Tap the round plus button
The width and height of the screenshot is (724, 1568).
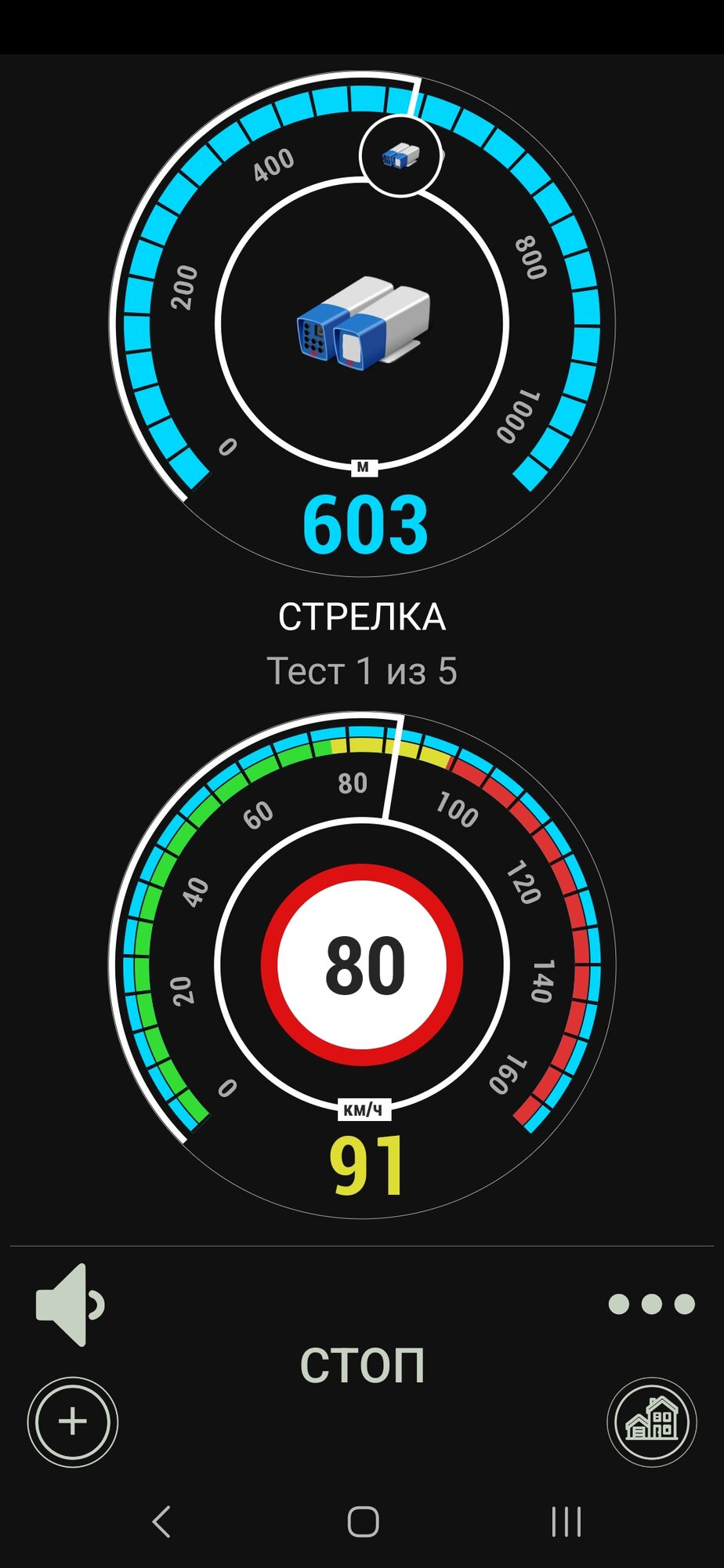73,1421
